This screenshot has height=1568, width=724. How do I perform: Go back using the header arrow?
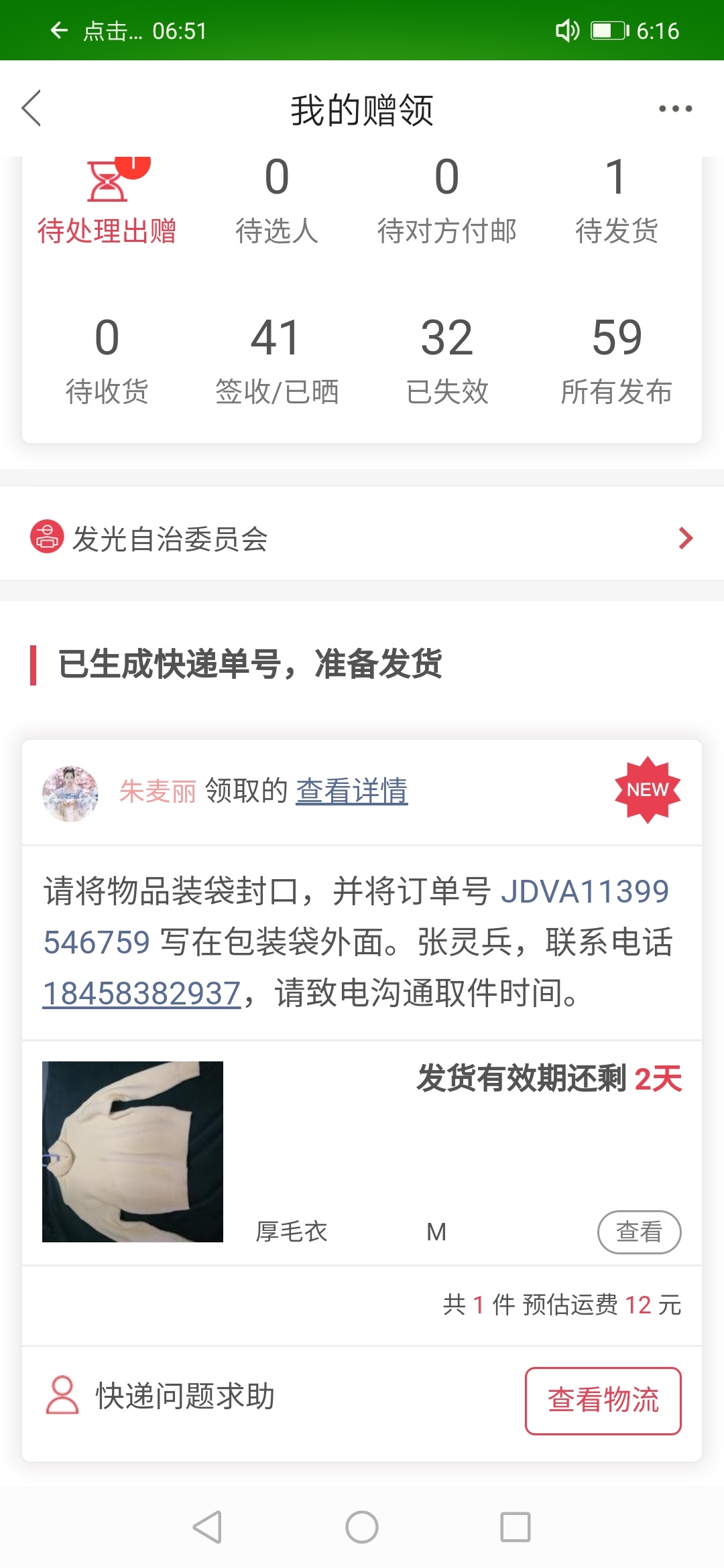tap(32, 108)
